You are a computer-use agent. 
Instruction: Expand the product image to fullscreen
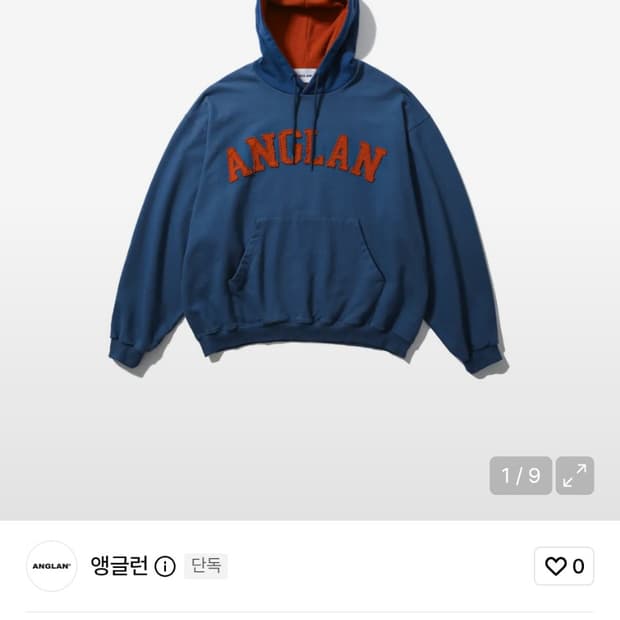click(x=575, y=475)
